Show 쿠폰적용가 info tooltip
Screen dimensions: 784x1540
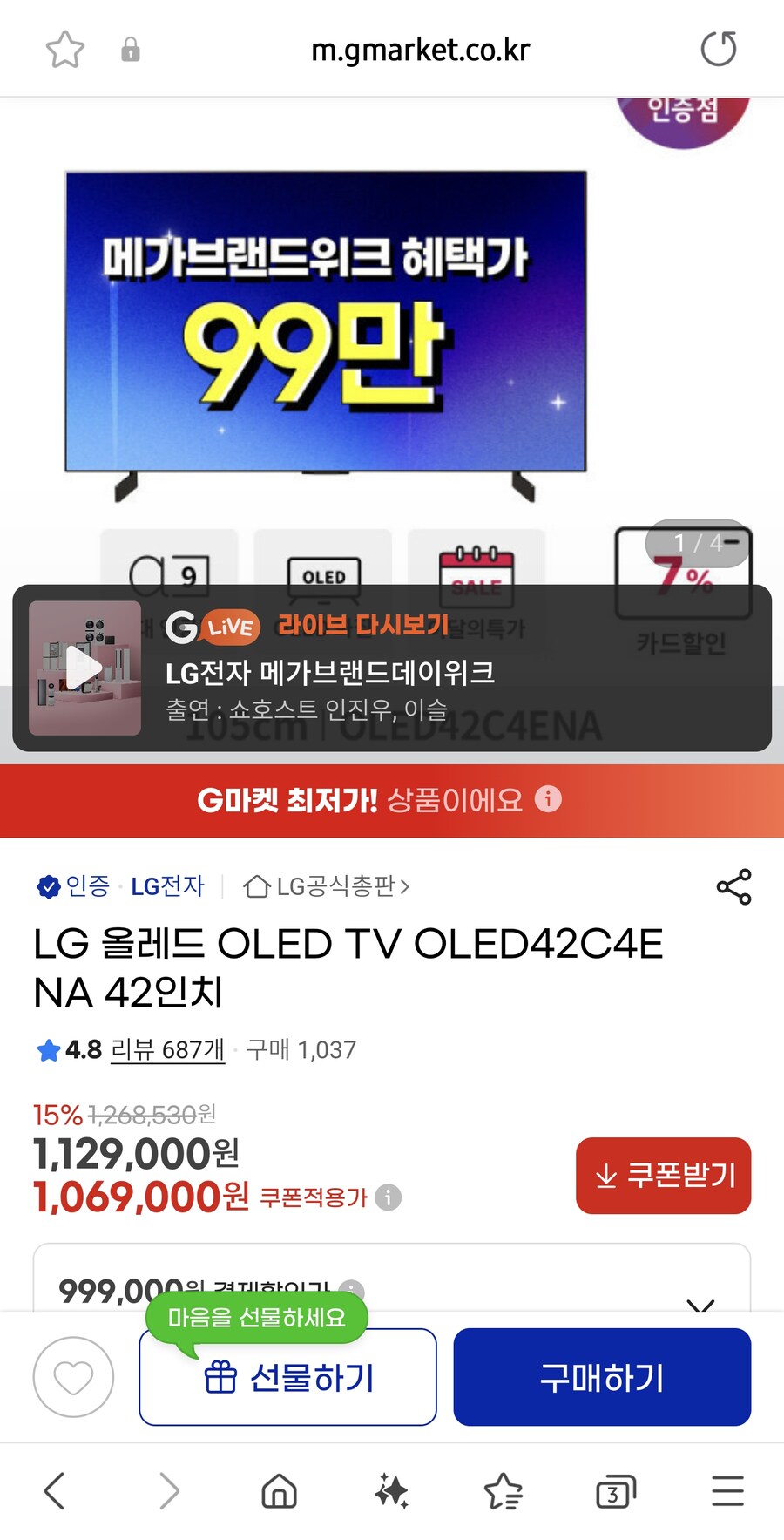(389, 1197)
